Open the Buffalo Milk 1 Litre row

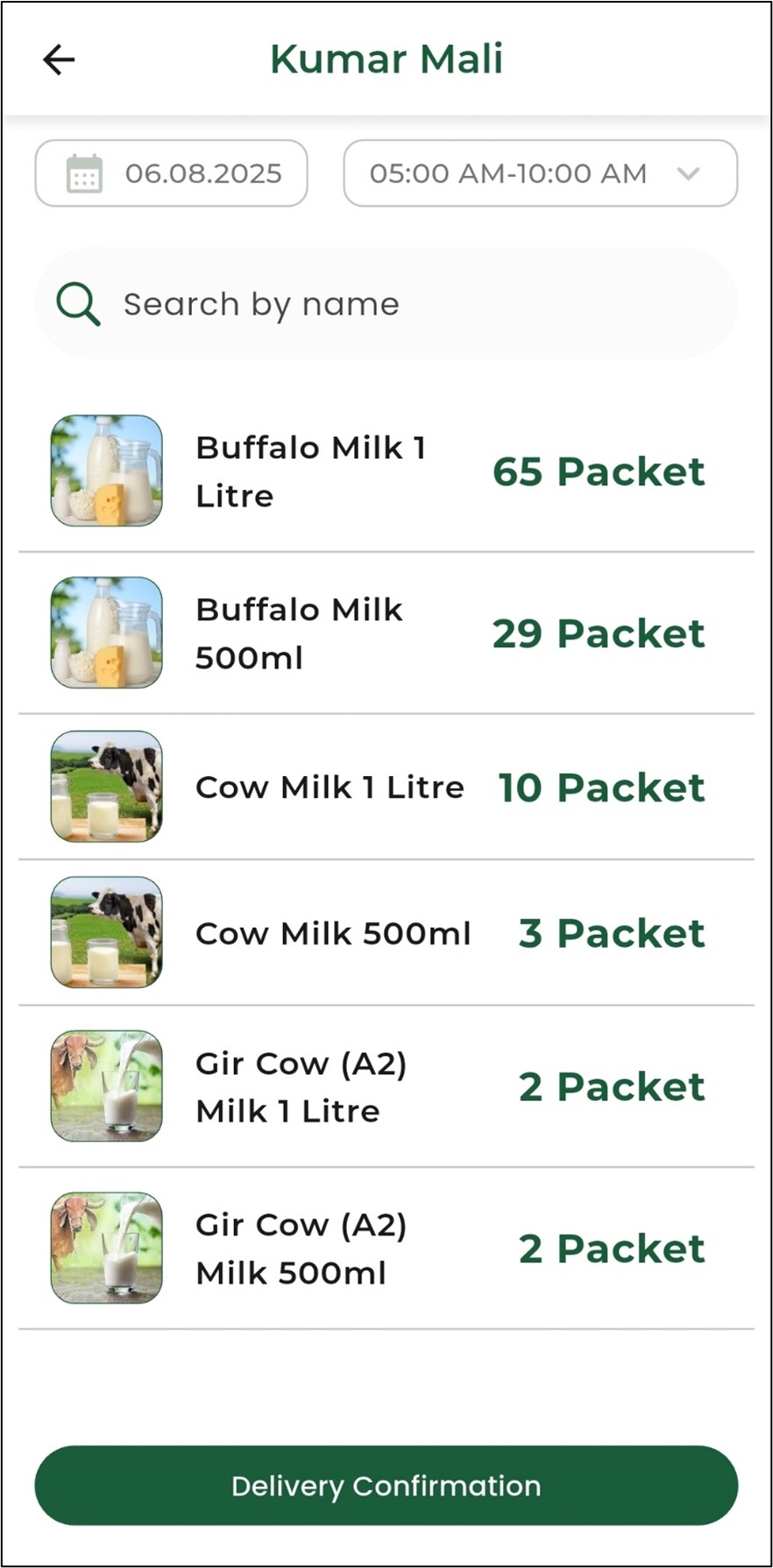click(386, 471)
